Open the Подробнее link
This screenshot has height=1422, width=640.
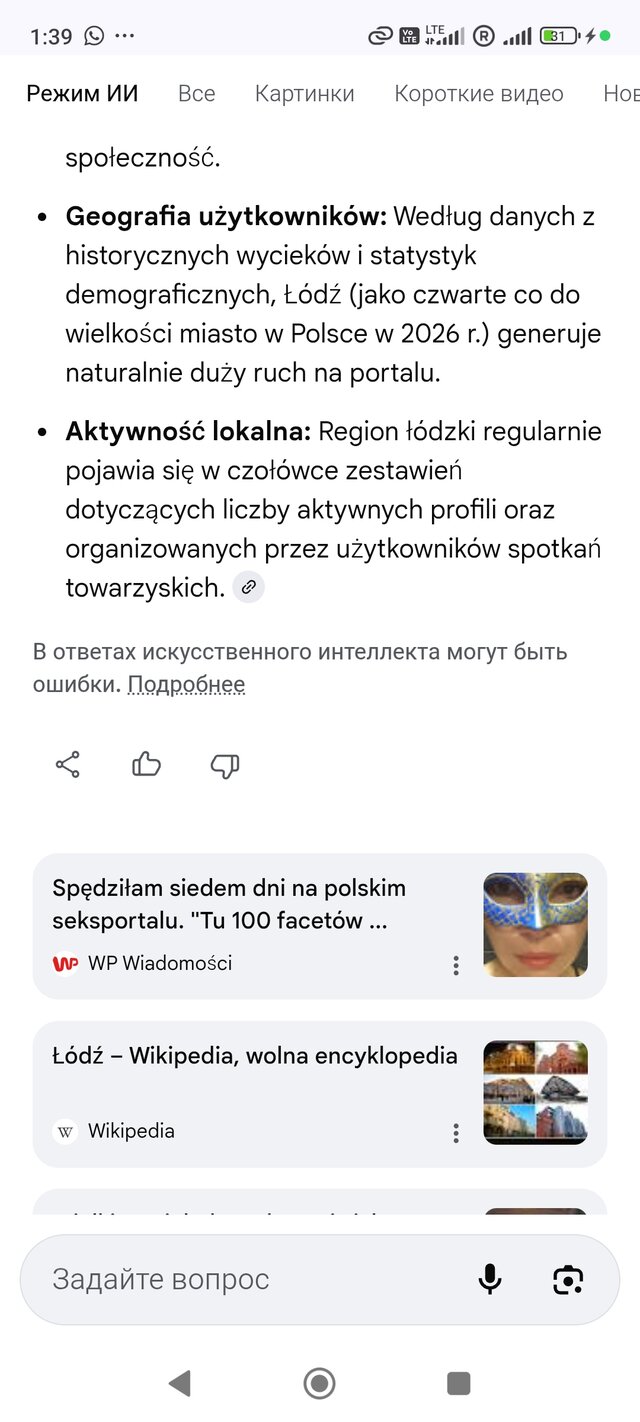186,685
